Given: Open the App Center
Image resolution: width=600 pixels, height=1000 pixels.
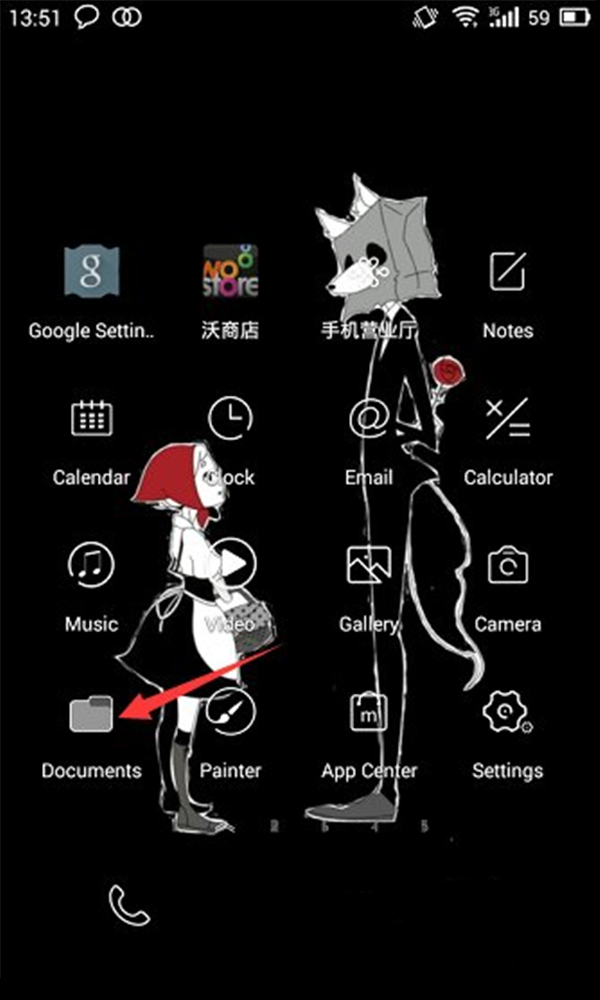Looking at the screenshot, I should 368,714.
